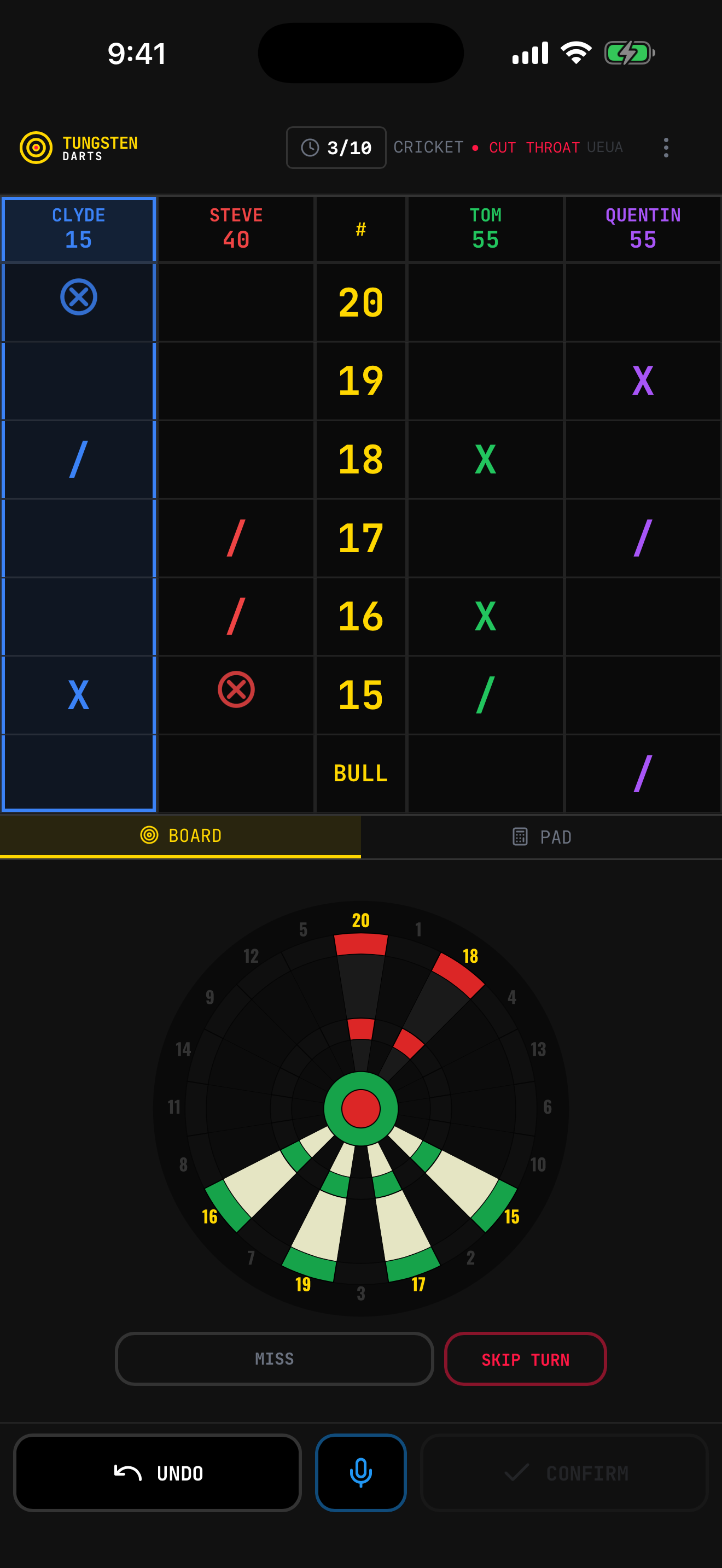Tap the Tungsten Darts bullseye logo
722x1568 pixels.
click(38, 147)
